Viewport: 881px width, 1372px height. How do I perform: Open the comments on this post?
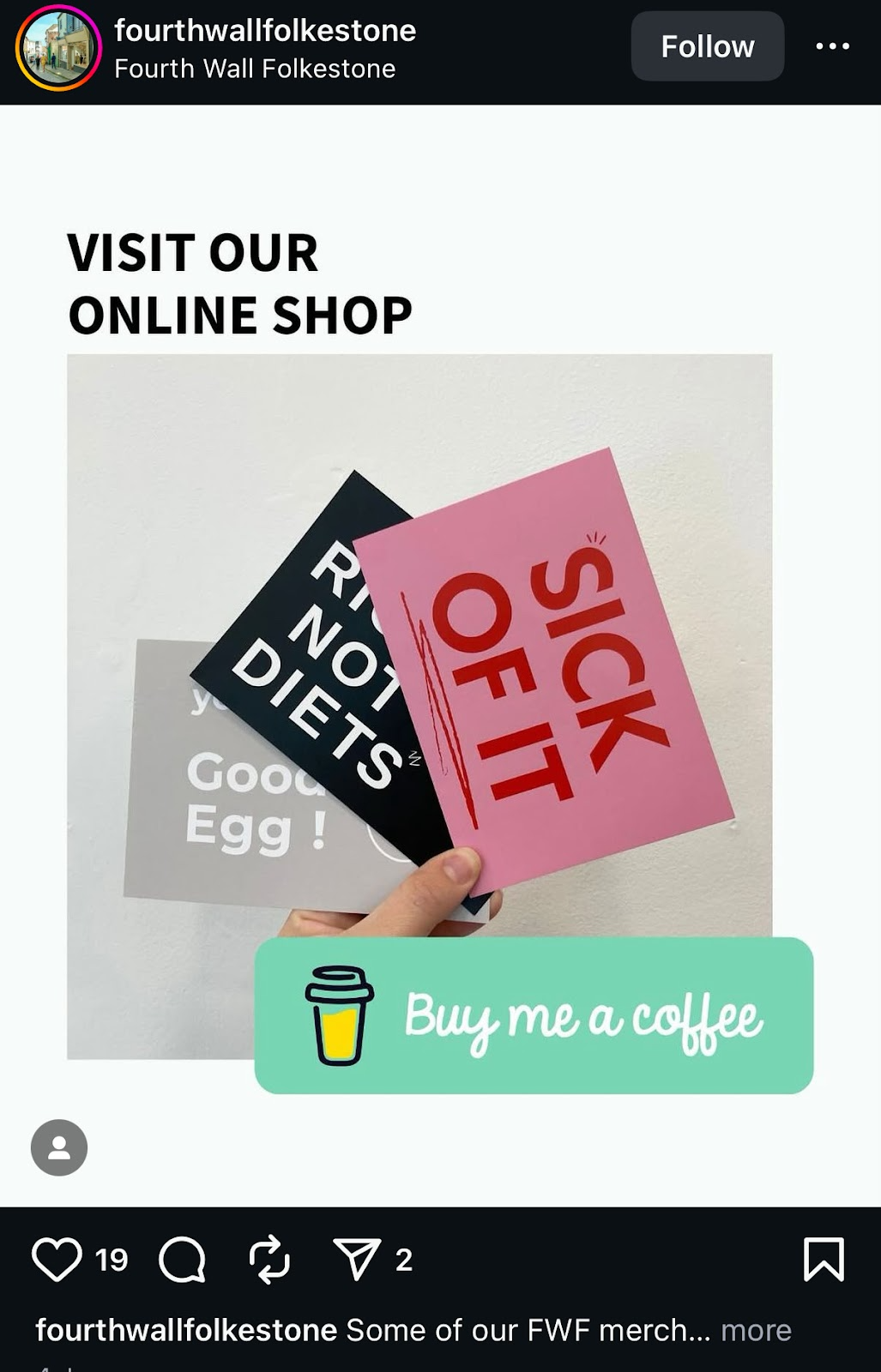point(183,1259)
